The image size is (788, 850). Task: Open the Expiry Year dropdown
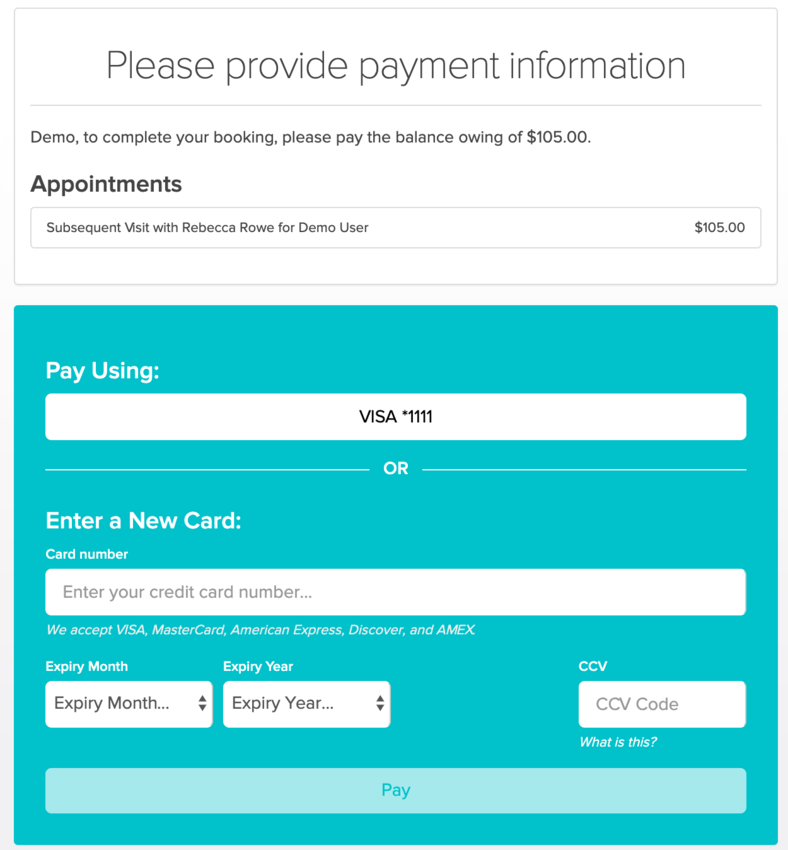306,704
